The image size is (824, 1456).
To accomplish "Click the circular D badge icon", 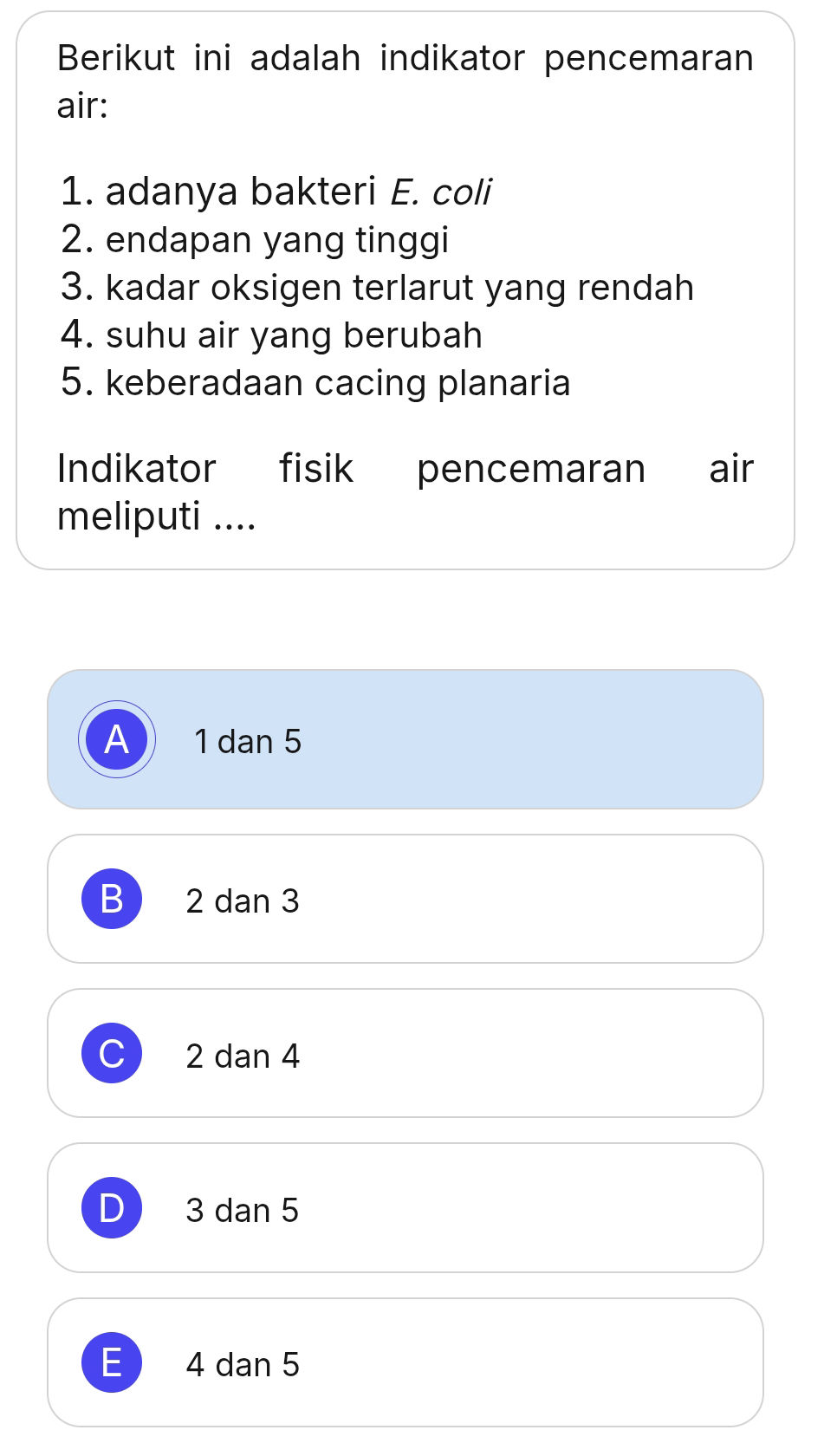I will [x=111, y=1208].
